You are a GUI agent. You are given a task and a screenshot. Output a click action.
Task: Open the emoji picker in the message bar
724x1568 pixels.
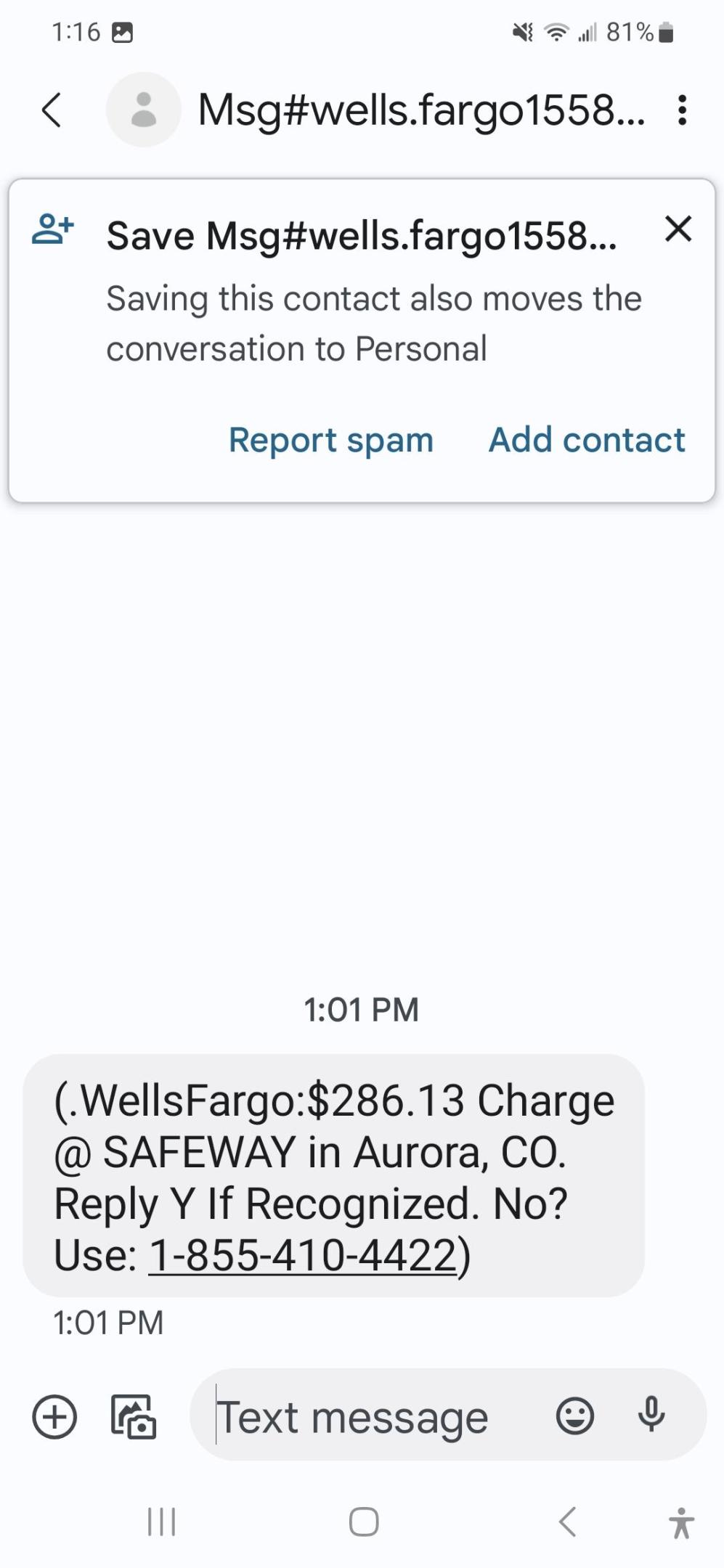tap(577, 1416)
